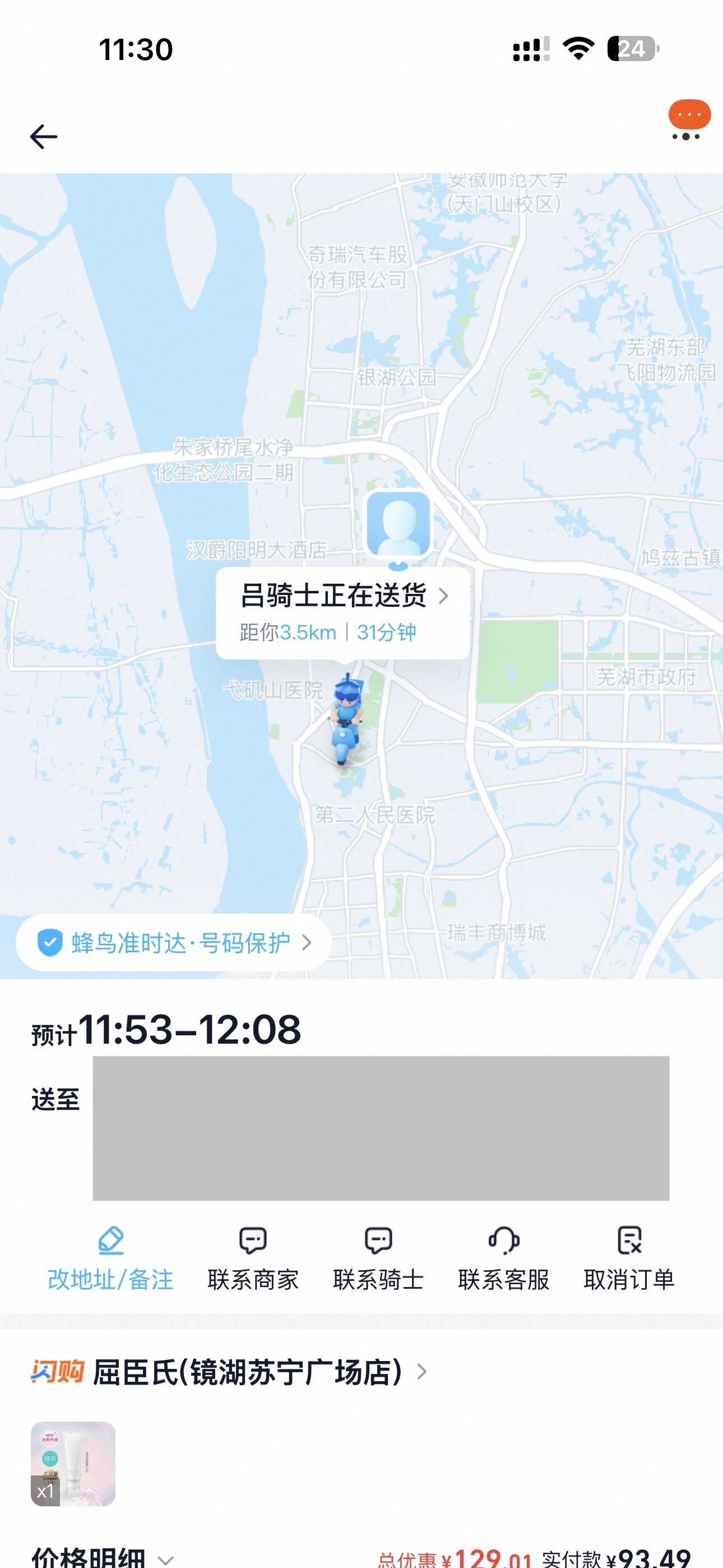
Task: View rider Lü's delivery status details
Action: point(342,612)
